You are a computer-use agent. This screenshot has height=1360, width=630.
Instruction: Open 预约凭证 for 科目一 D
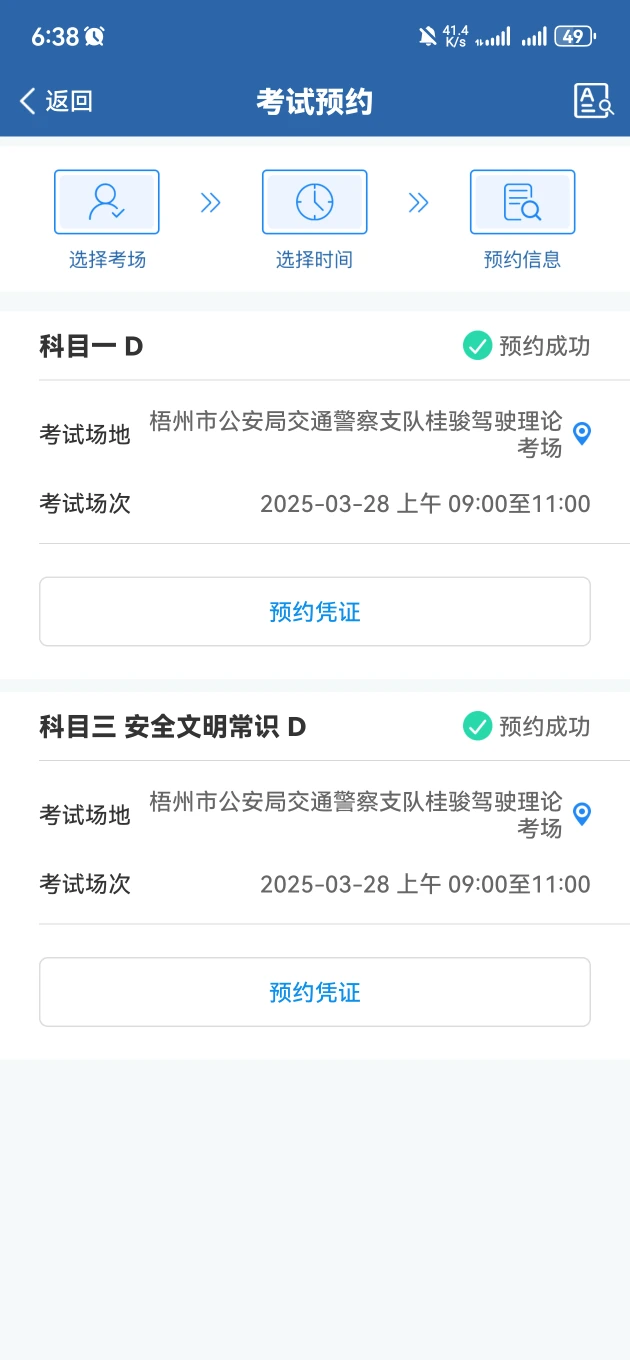point(315,612)
